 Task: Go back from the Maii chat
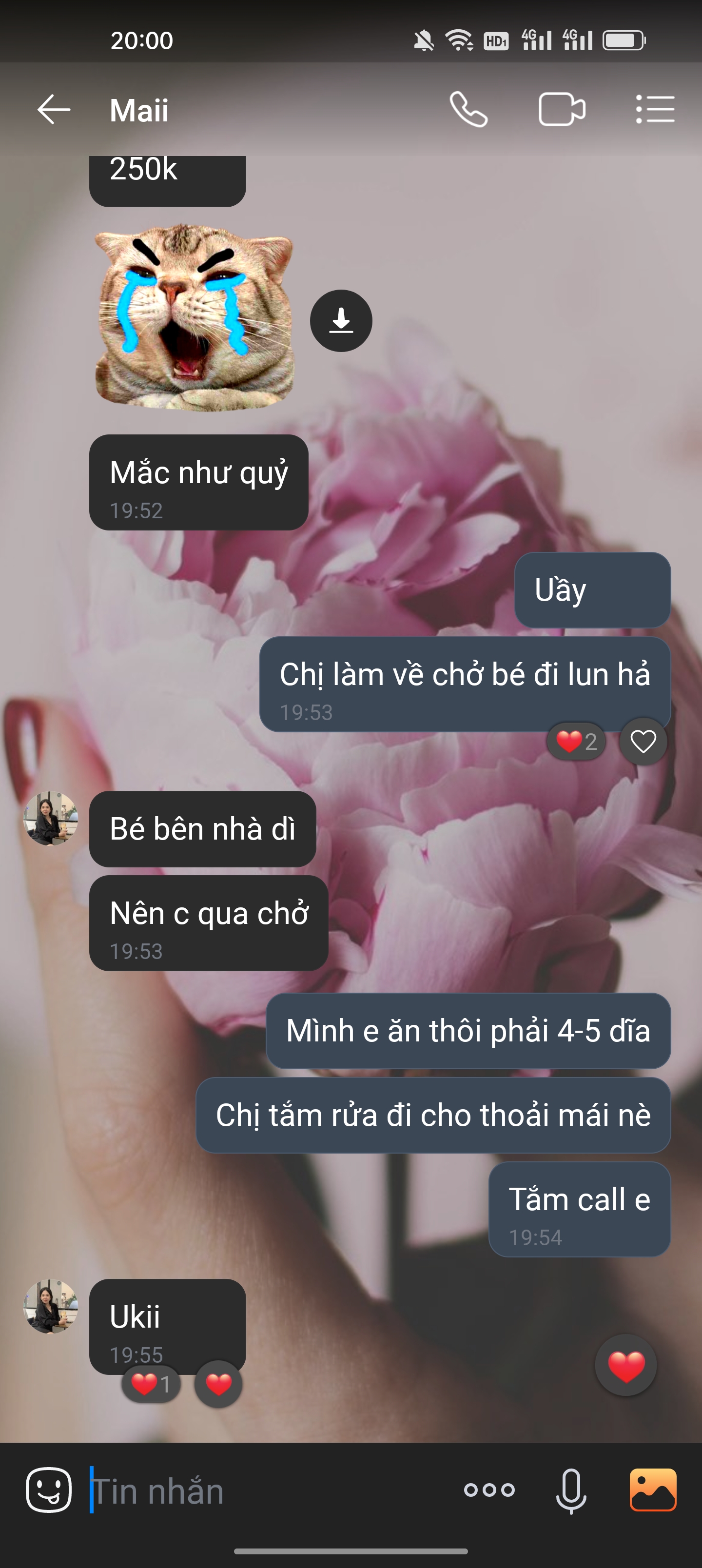click(54, 110)
